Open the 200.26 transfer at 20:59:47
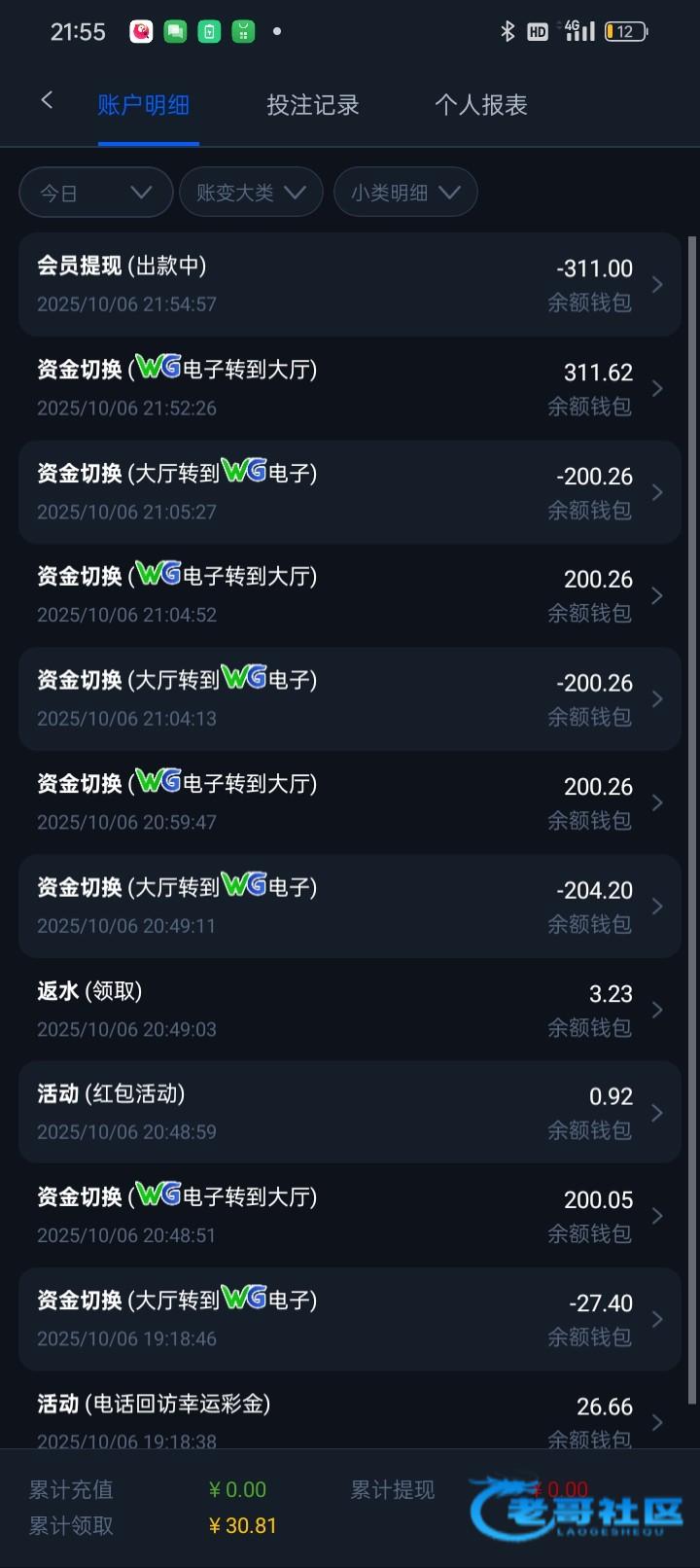Viewport: 700px width, 1568px height. [x=350, y=802]
